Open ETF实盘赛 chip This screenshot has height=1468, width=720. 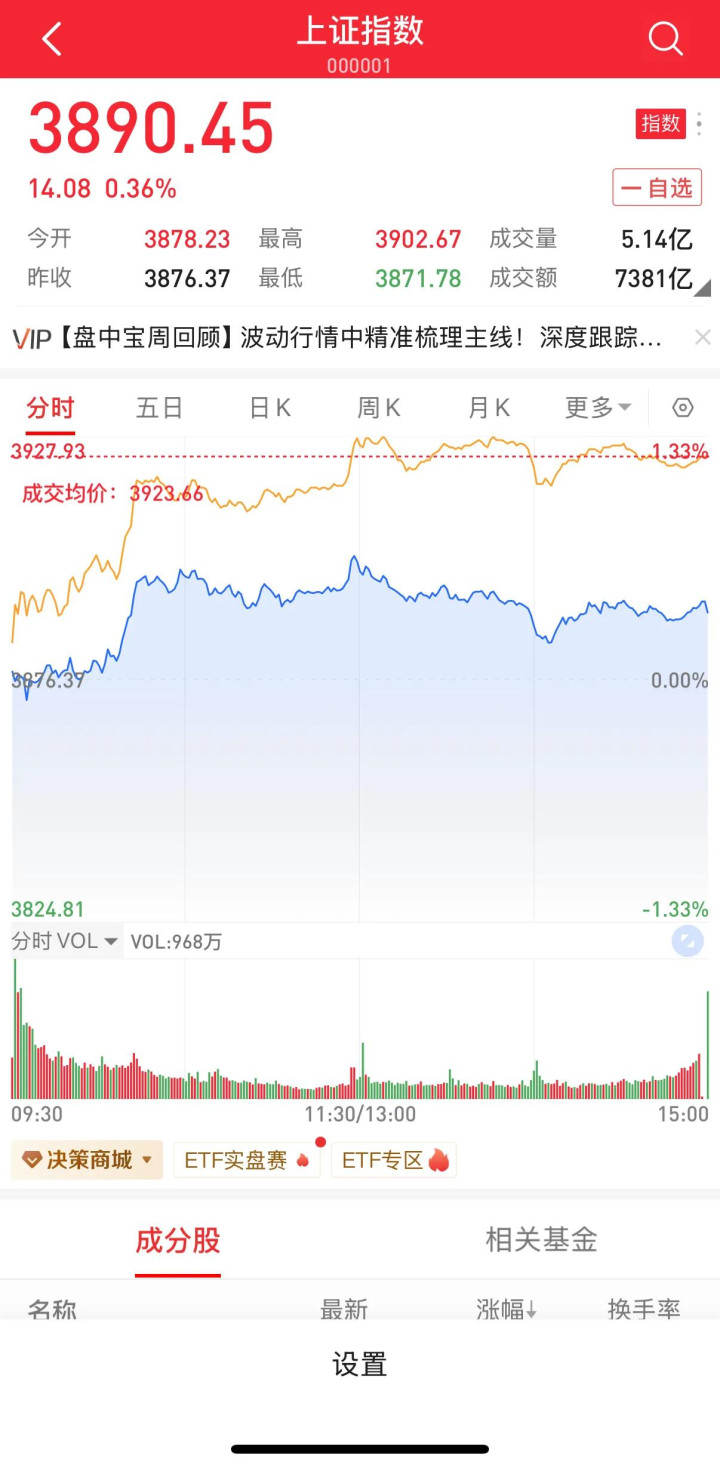[x=246, y=1160]
